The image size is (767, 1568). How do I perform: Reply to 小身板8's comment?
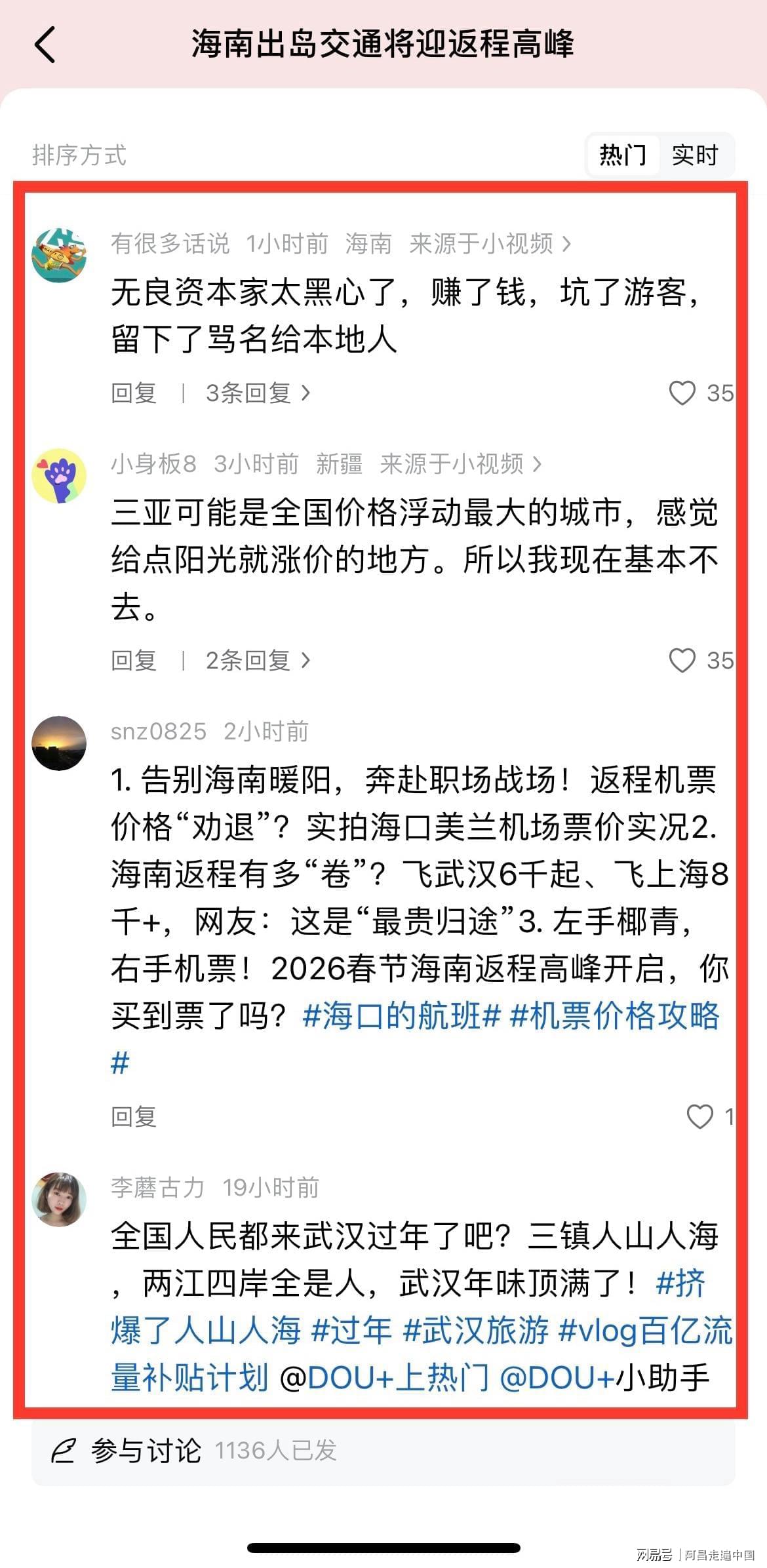134,660
